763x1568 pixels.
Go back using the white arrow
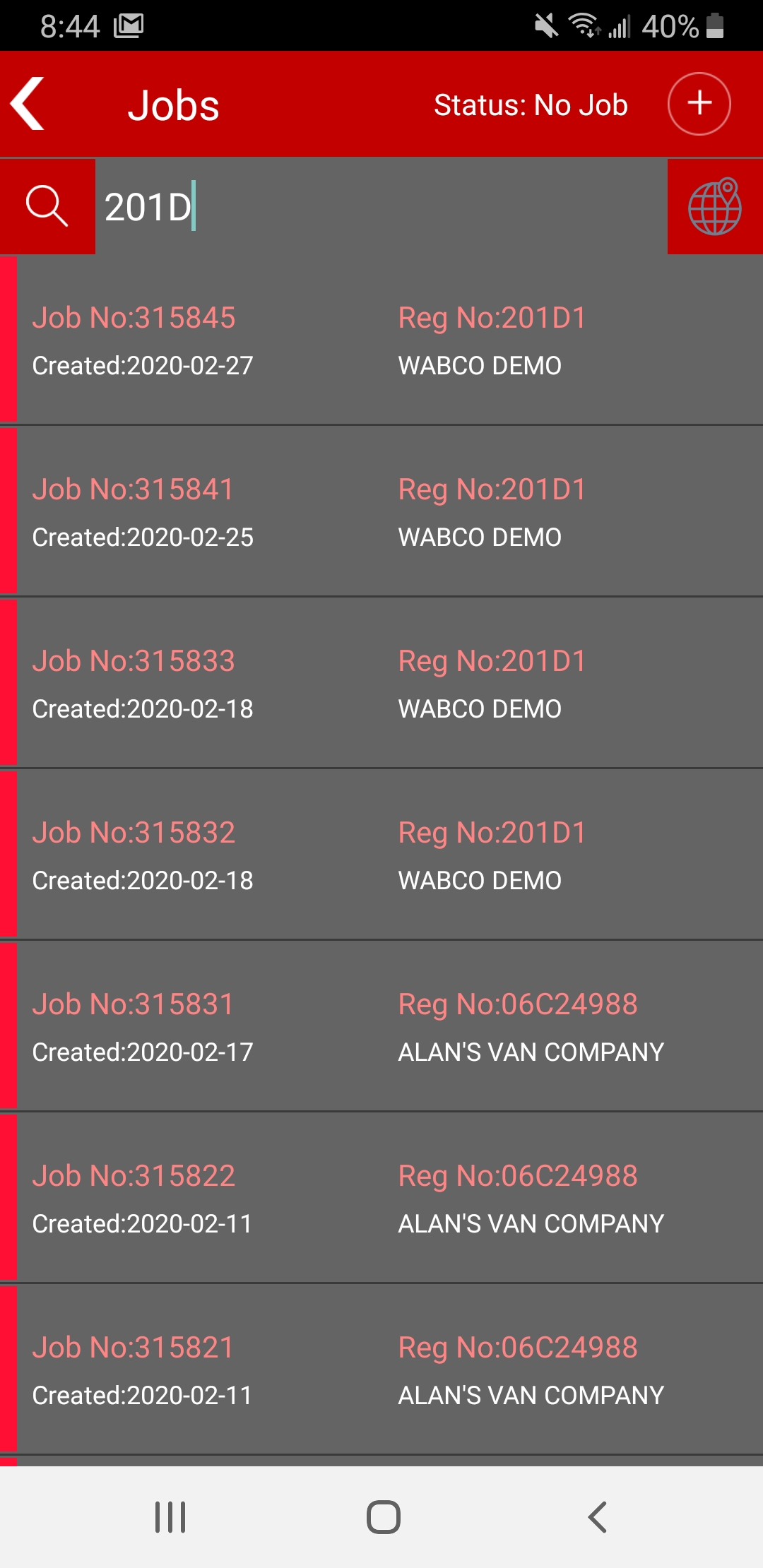28,104
